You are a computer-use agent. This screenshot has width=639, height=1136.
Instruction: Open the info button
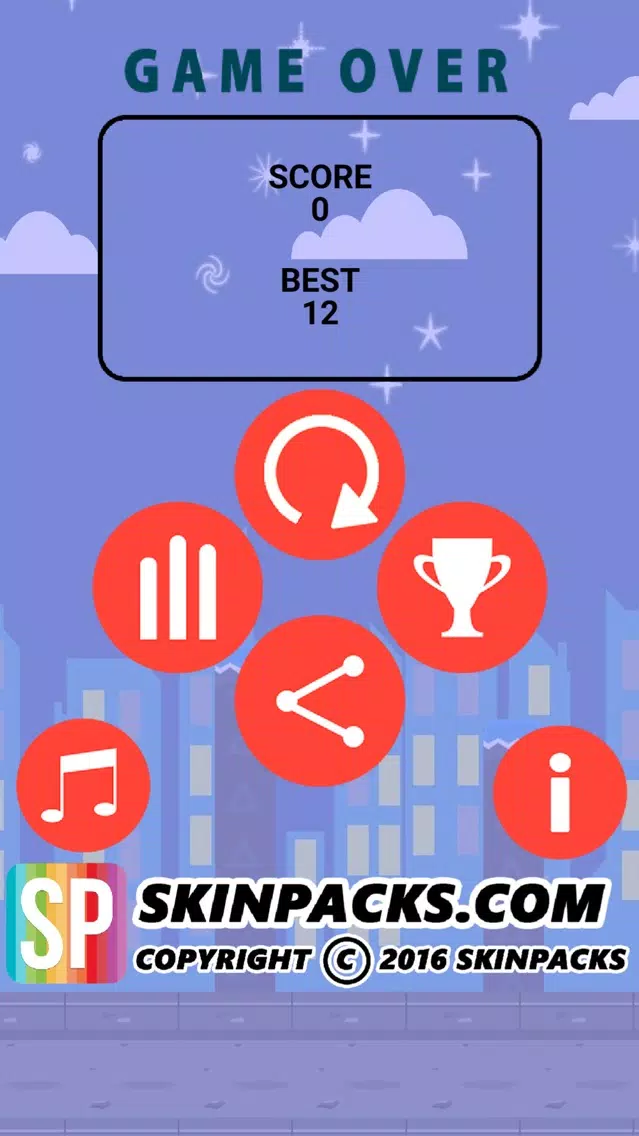pyautogui.click(x=560, y=793)
